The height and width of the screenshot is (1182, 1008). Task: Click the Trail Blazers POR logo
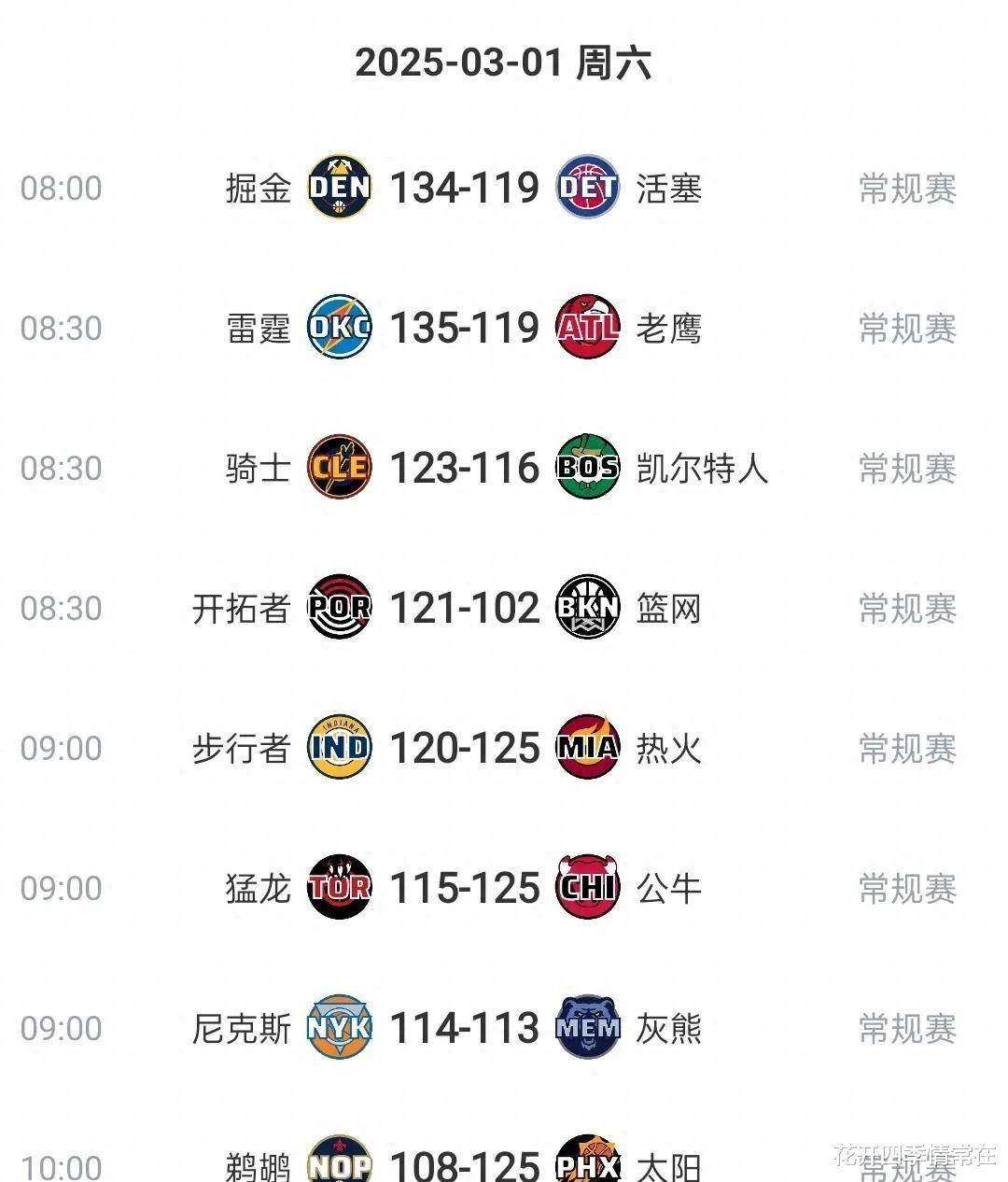click(338, 608)
